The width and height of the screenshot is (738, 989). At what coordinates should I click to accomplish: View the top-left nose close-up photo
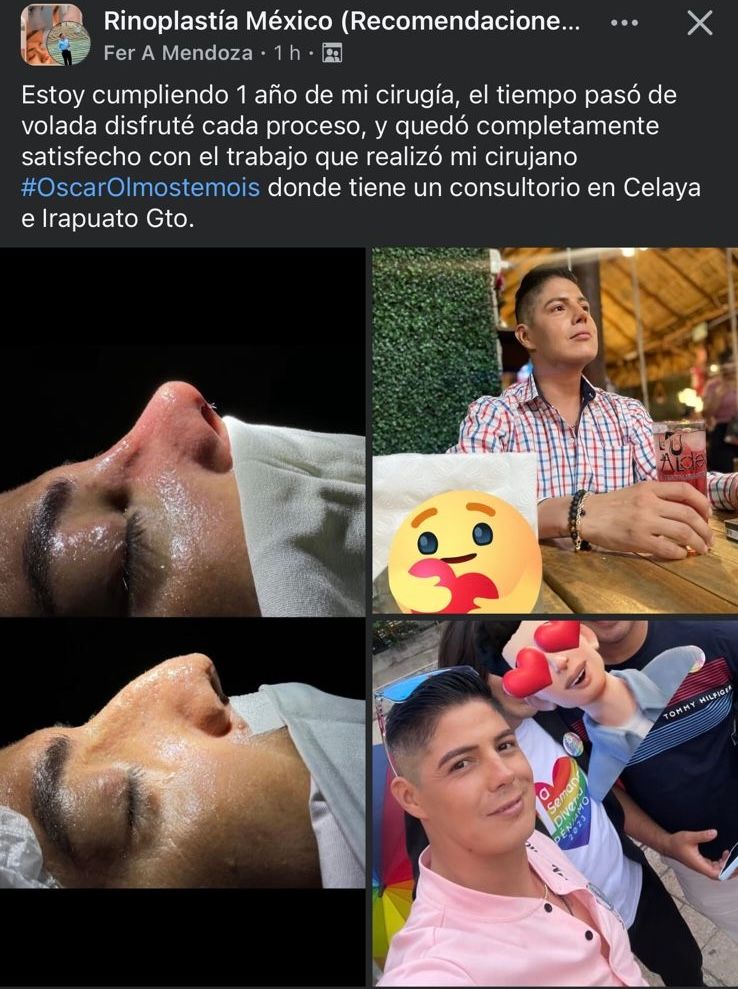tap(180, 430)
